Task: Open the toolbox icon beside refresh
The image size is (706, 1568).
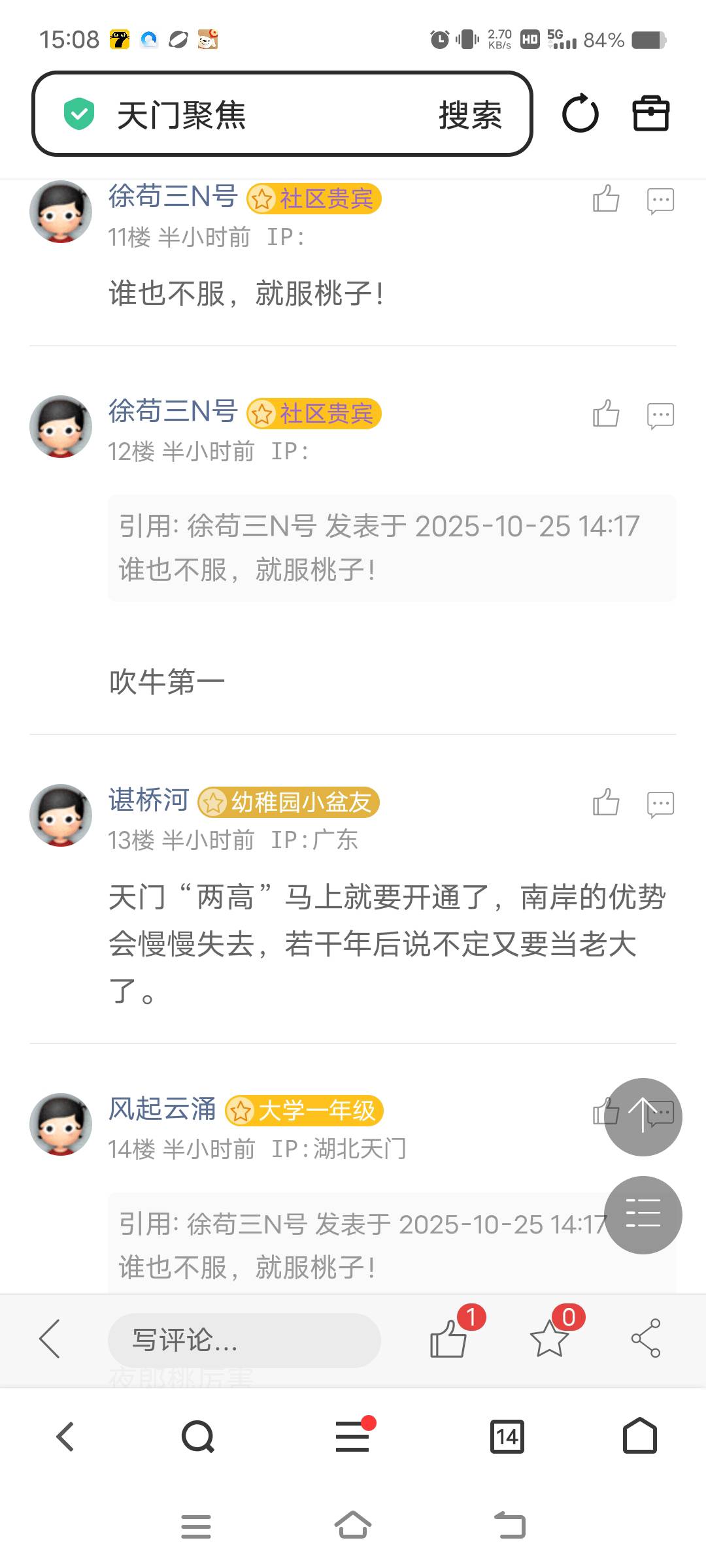Action: pos(651,114)
